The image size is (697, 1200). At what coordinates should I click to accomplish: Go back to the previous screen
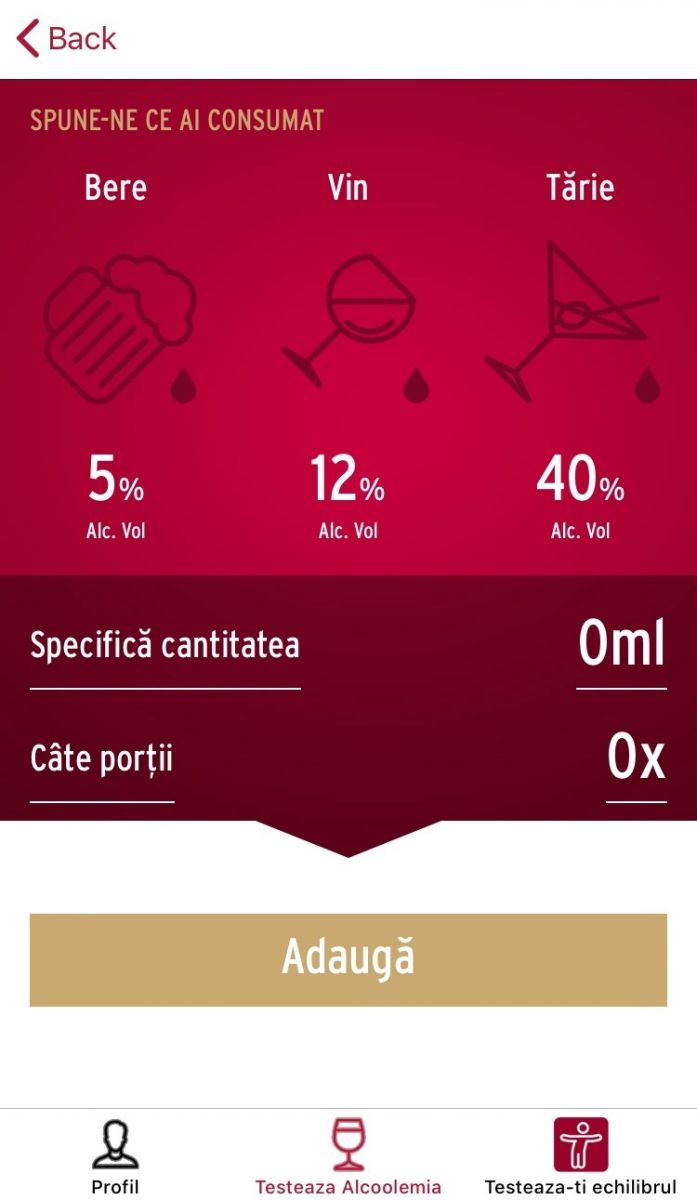click(67, 39)
